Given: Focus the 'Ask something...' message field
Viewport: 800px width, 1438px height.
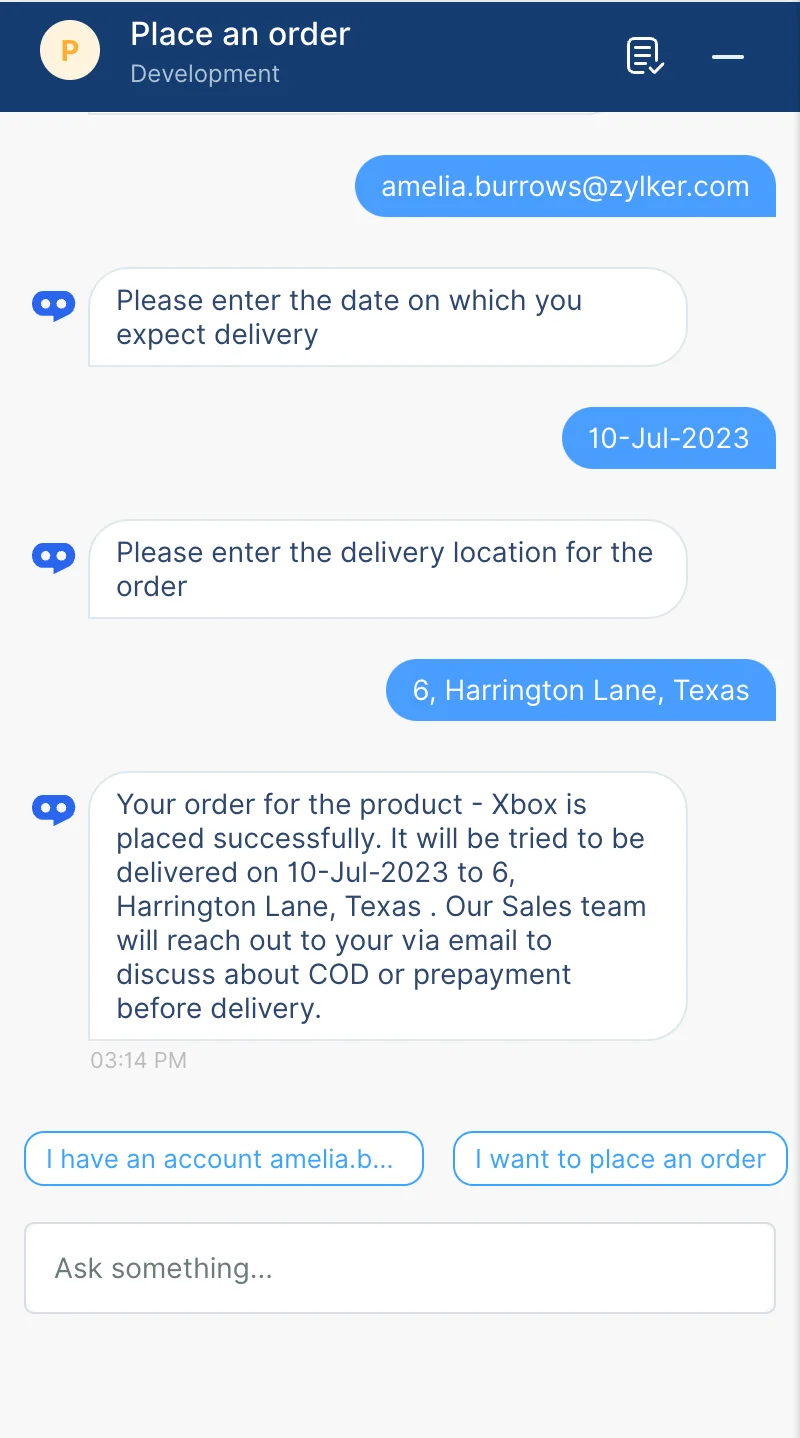Looking at the screenshot, I should coord(400,1268).
